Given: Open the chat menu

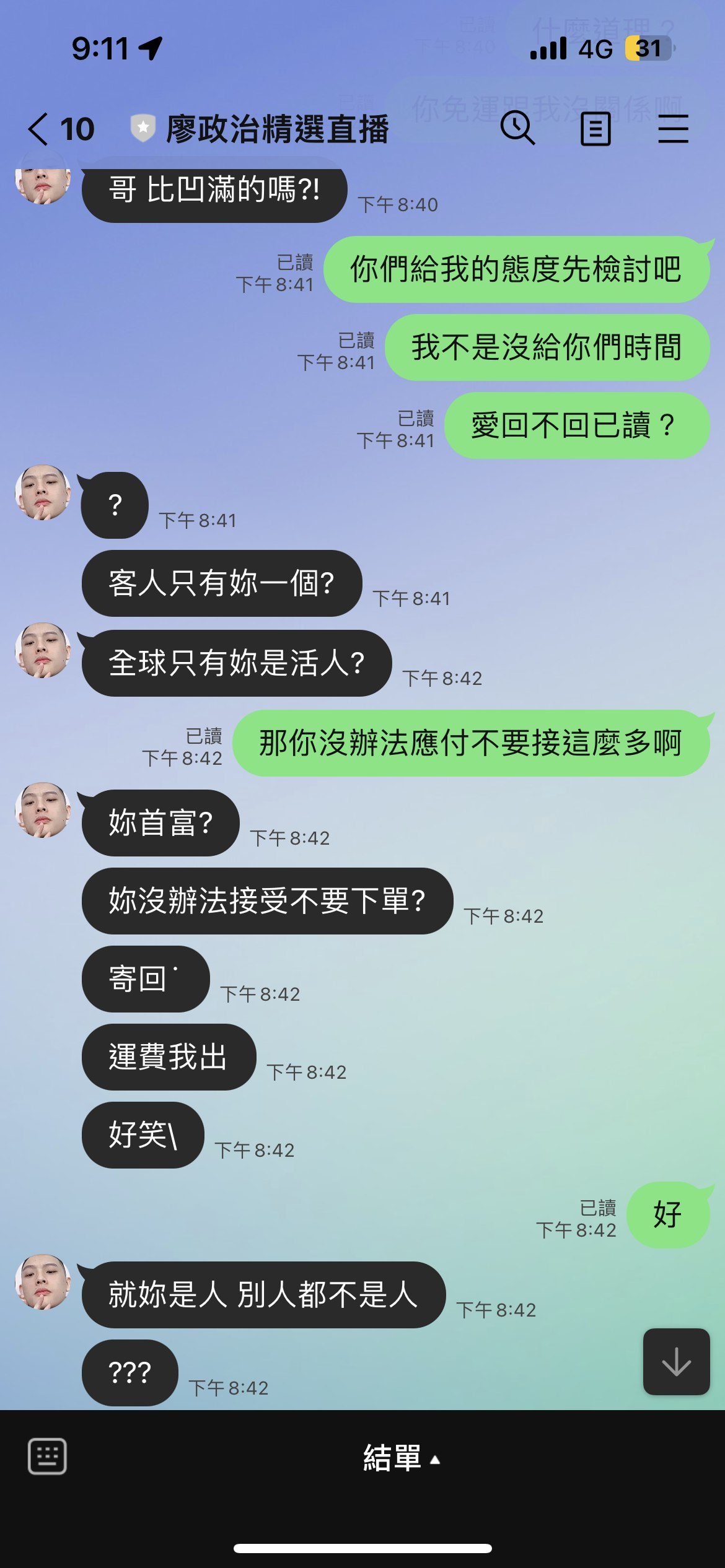Looking at the screenshot, I should (x=673, y=129).
